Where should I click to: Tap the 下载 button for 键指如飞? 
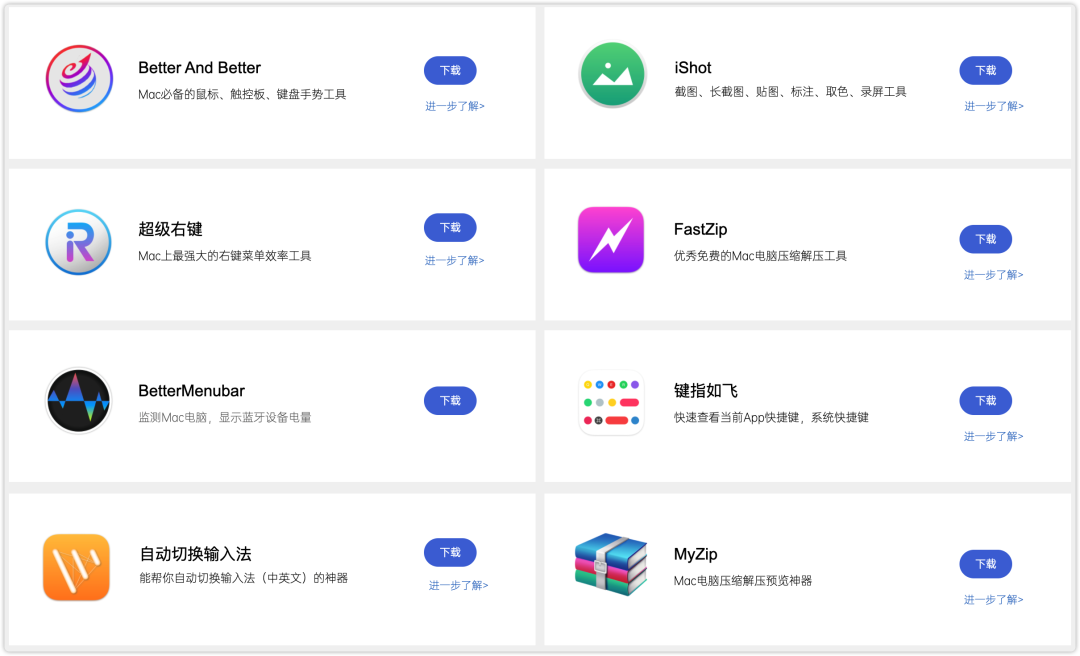pos(985,401)
